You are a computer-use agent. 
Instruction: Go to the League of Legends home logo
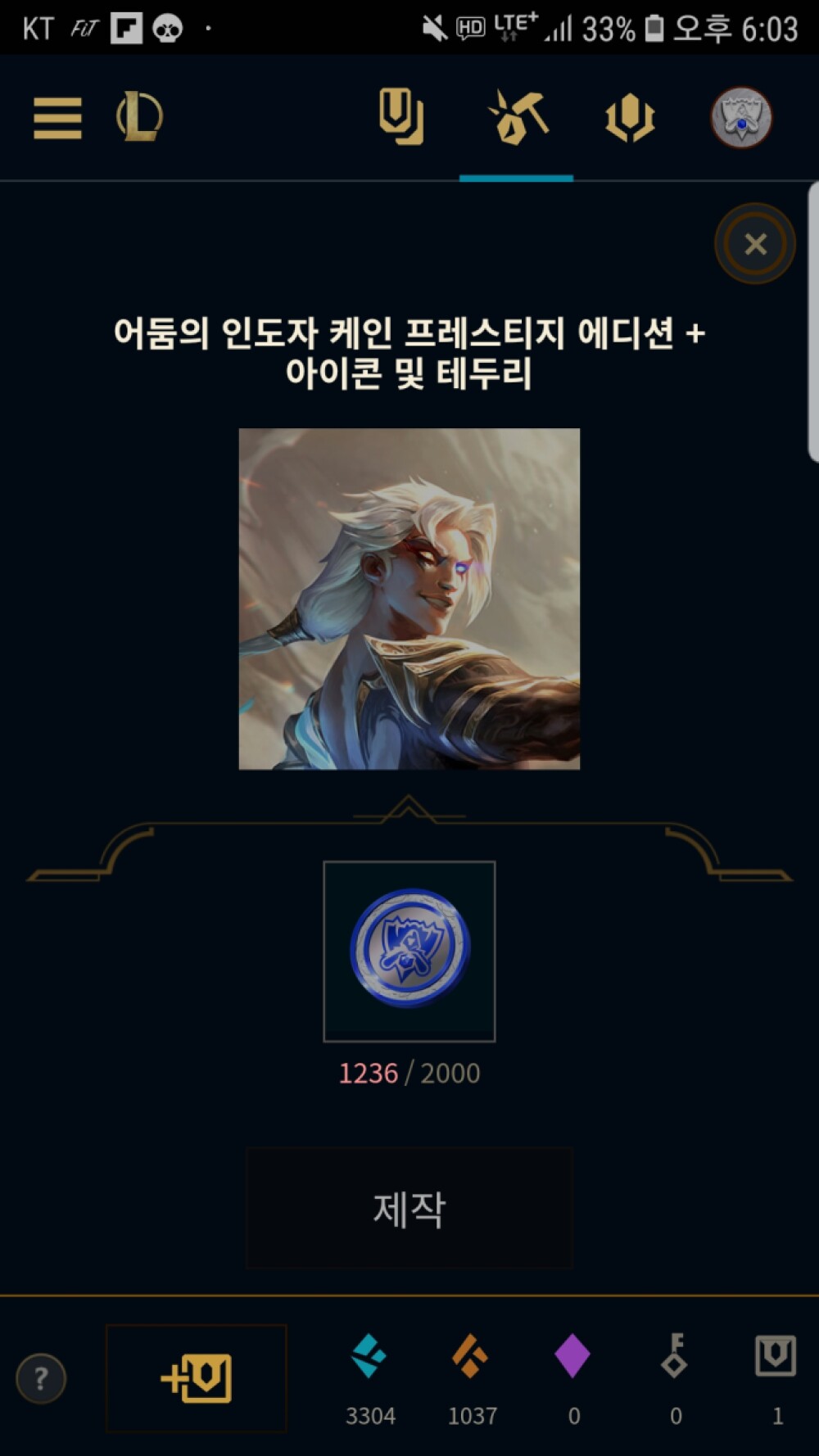click(140, 116)
